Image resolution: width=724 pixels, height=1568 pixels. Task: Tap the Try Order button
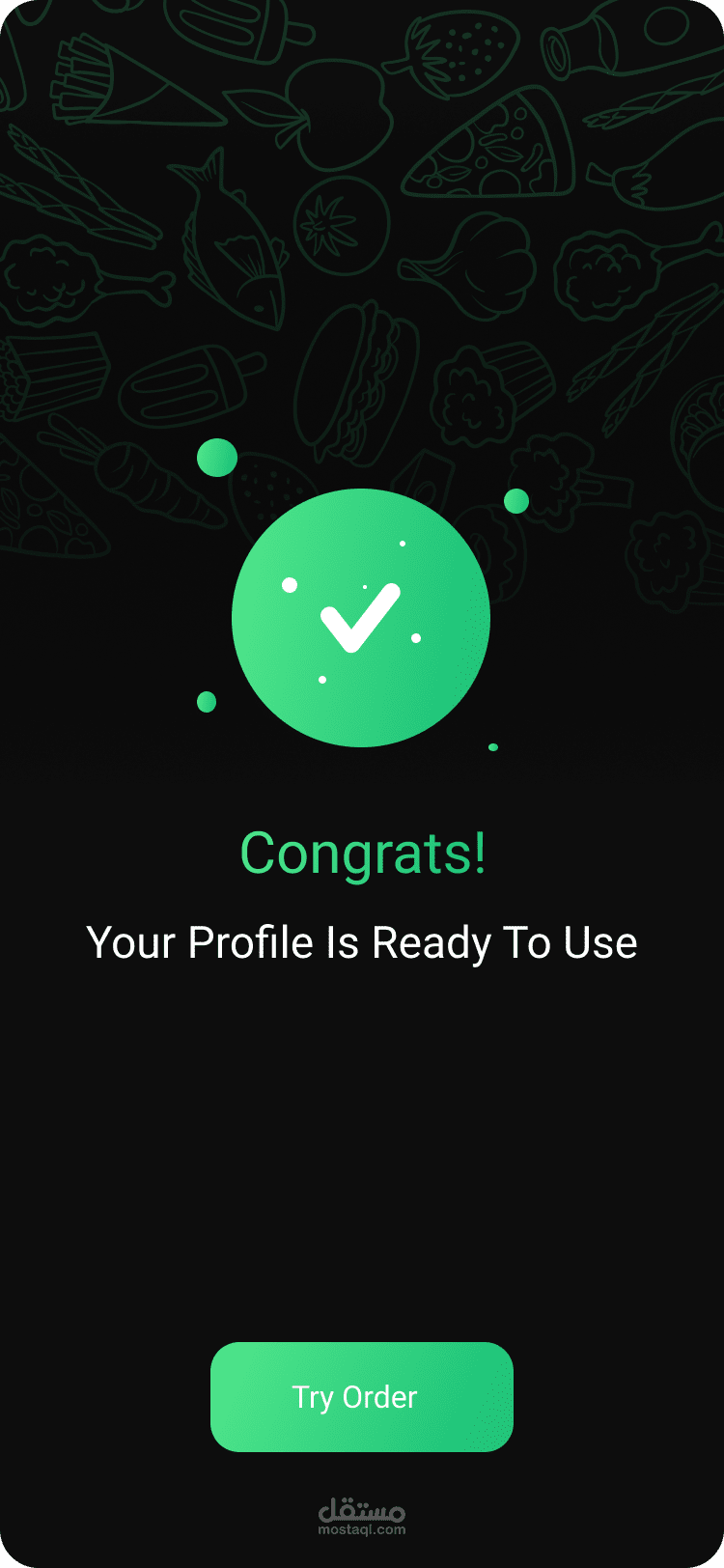click(x=362, y=1396)
